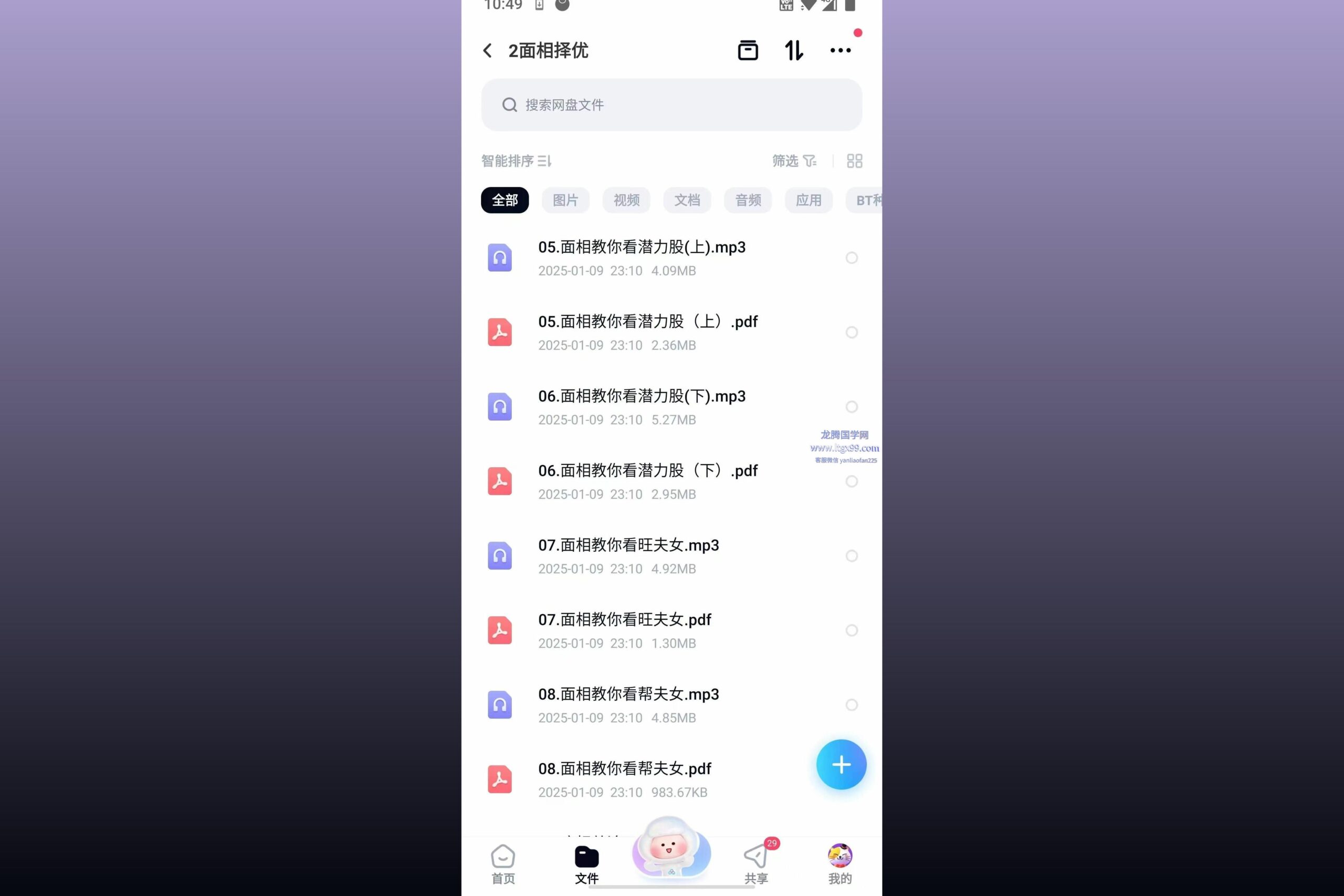Select the 图片 filter chip
Image resolution: width=1344 pixels, height=896 pixels.
(x=565, y=201)
